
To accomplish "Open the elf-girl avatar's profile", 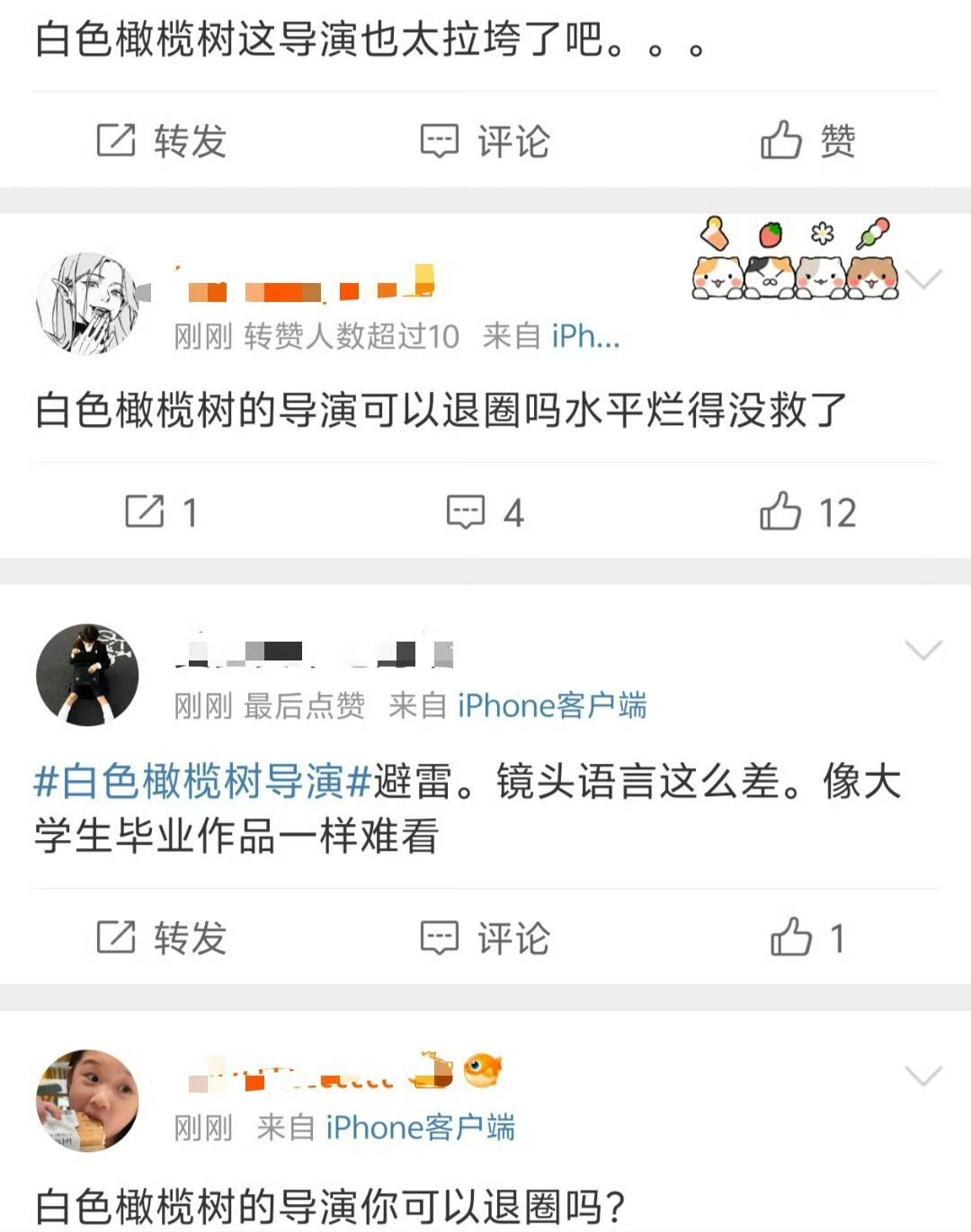I will [87, 304].
